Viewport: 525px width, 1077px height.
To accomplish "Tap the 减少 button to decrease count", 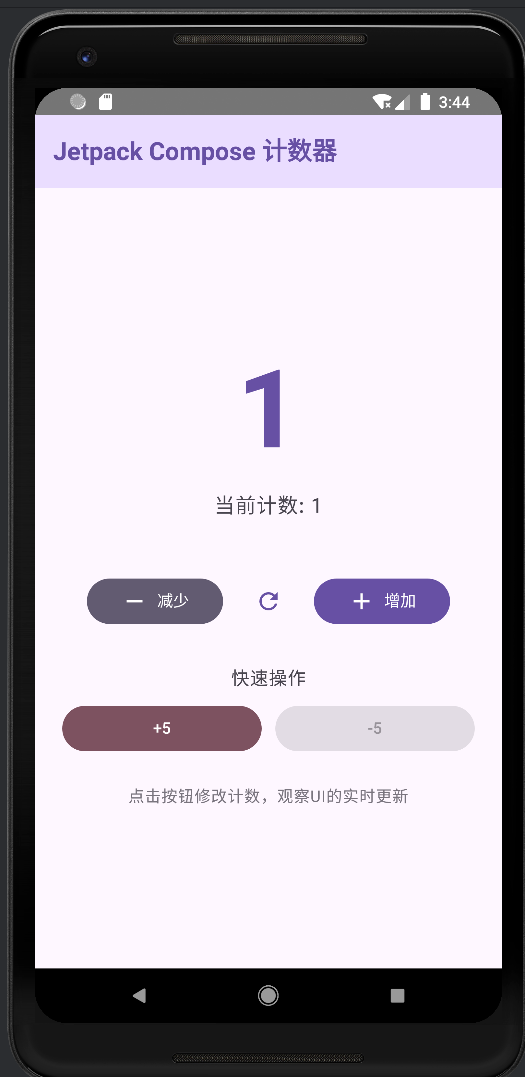I will point(155,601).
